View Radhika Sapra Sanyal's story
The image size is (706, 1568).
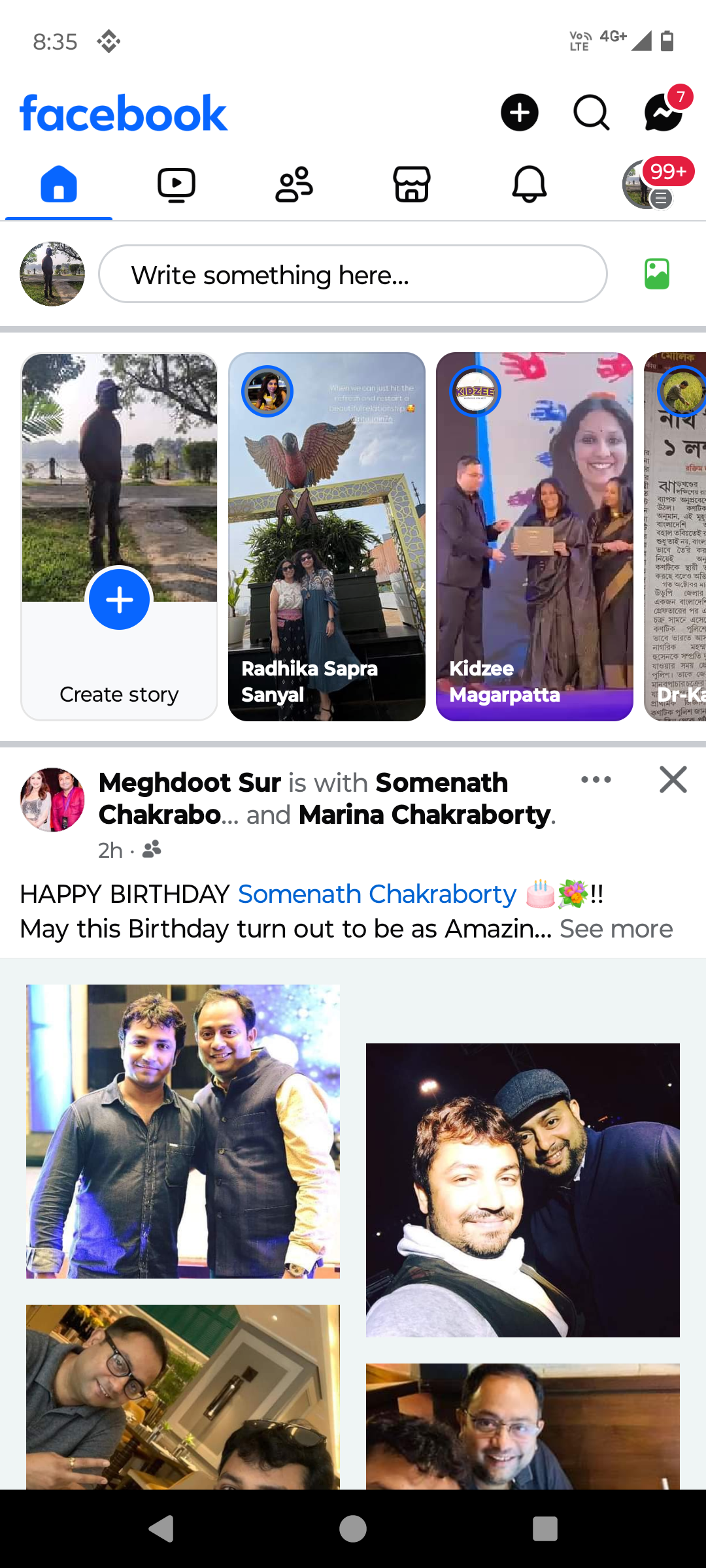(x=327, y=536)
